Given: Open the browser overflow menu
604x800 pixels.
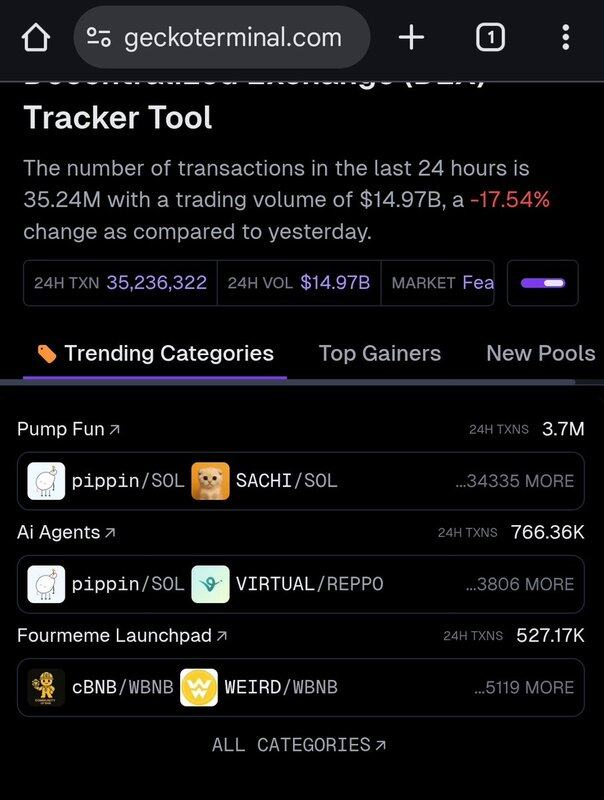Looking at the screenshot, I should coord(565,38).
